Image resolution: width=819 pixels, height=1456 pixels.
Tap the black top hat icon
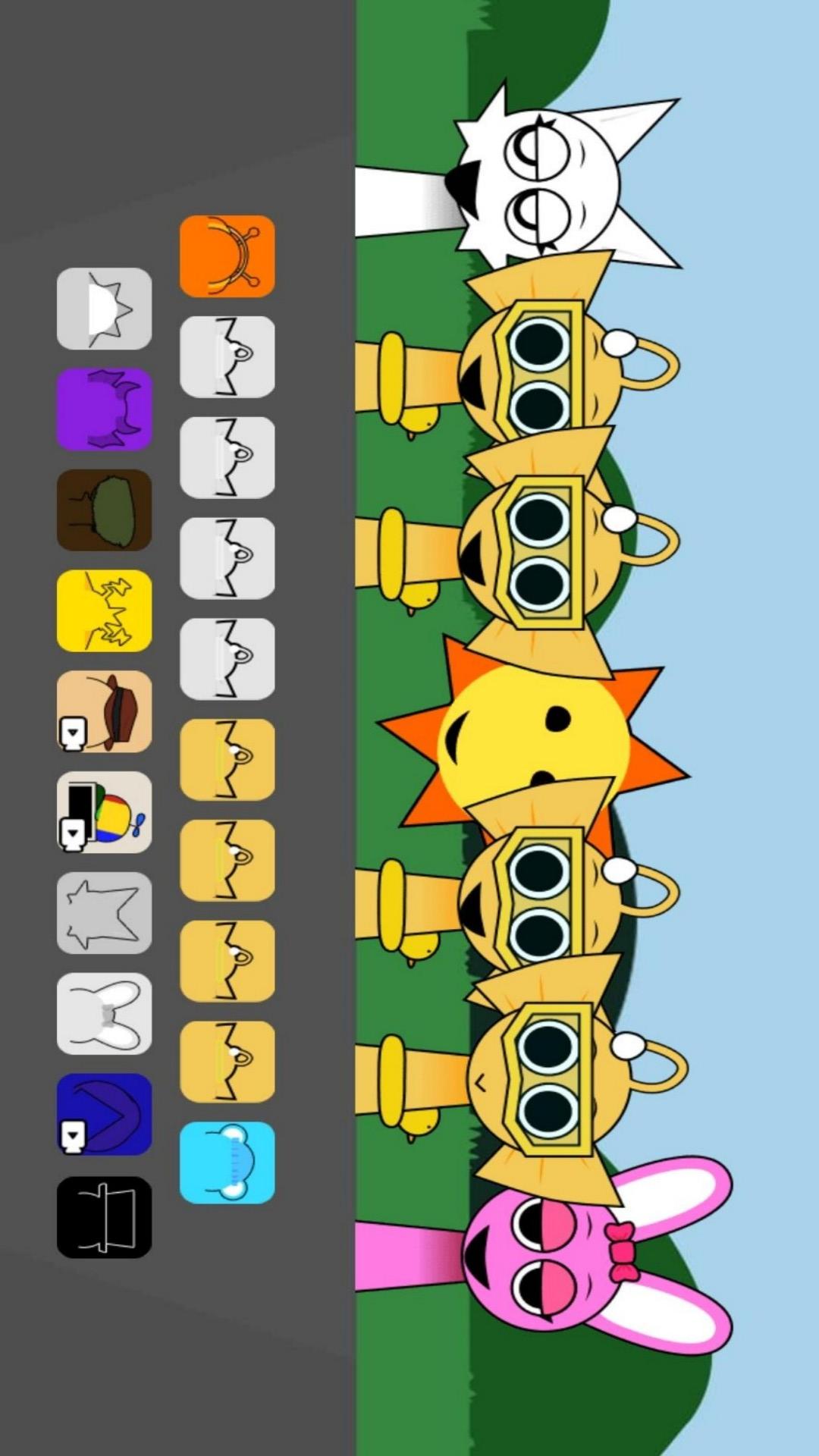pyautogui.click(x=104, y=1217)
